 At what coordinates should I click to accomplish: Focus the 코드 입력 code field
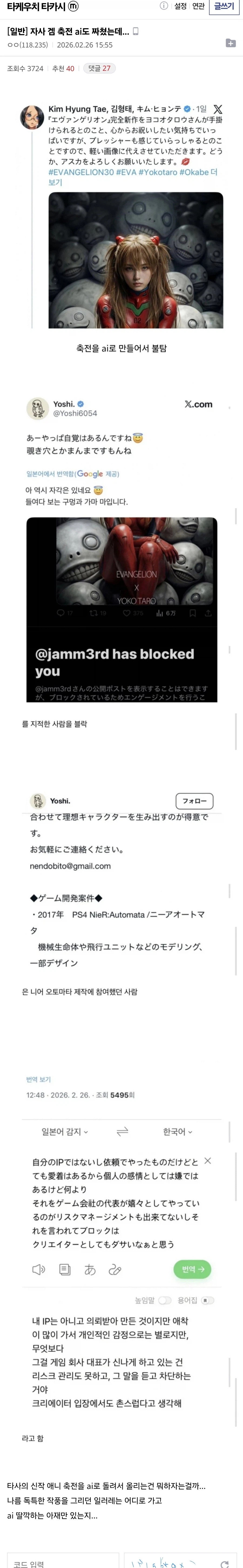[x=61, y=1561]
